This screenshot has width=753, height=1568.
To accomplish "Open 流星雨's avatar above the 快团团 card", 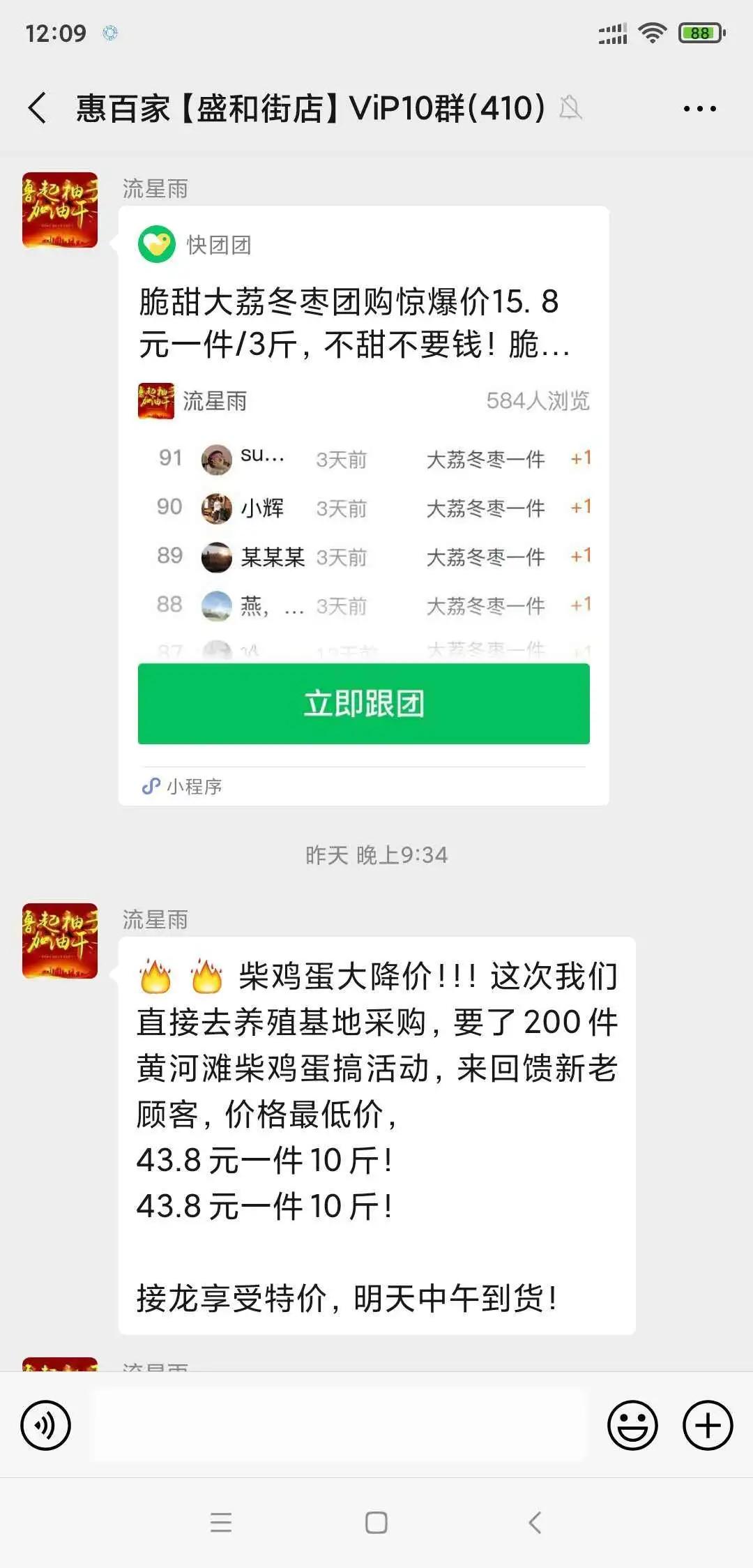I will tap(60, 210).
